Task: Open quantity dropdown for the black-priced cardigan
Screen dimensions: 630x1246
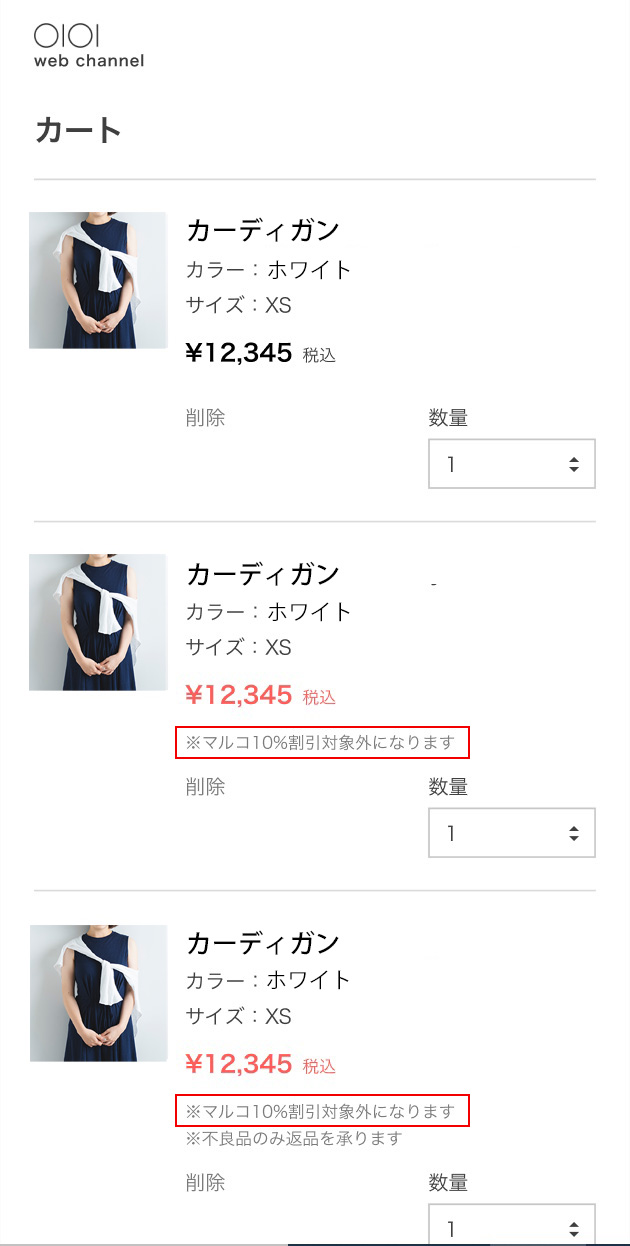Action: [x=511, y=464]
